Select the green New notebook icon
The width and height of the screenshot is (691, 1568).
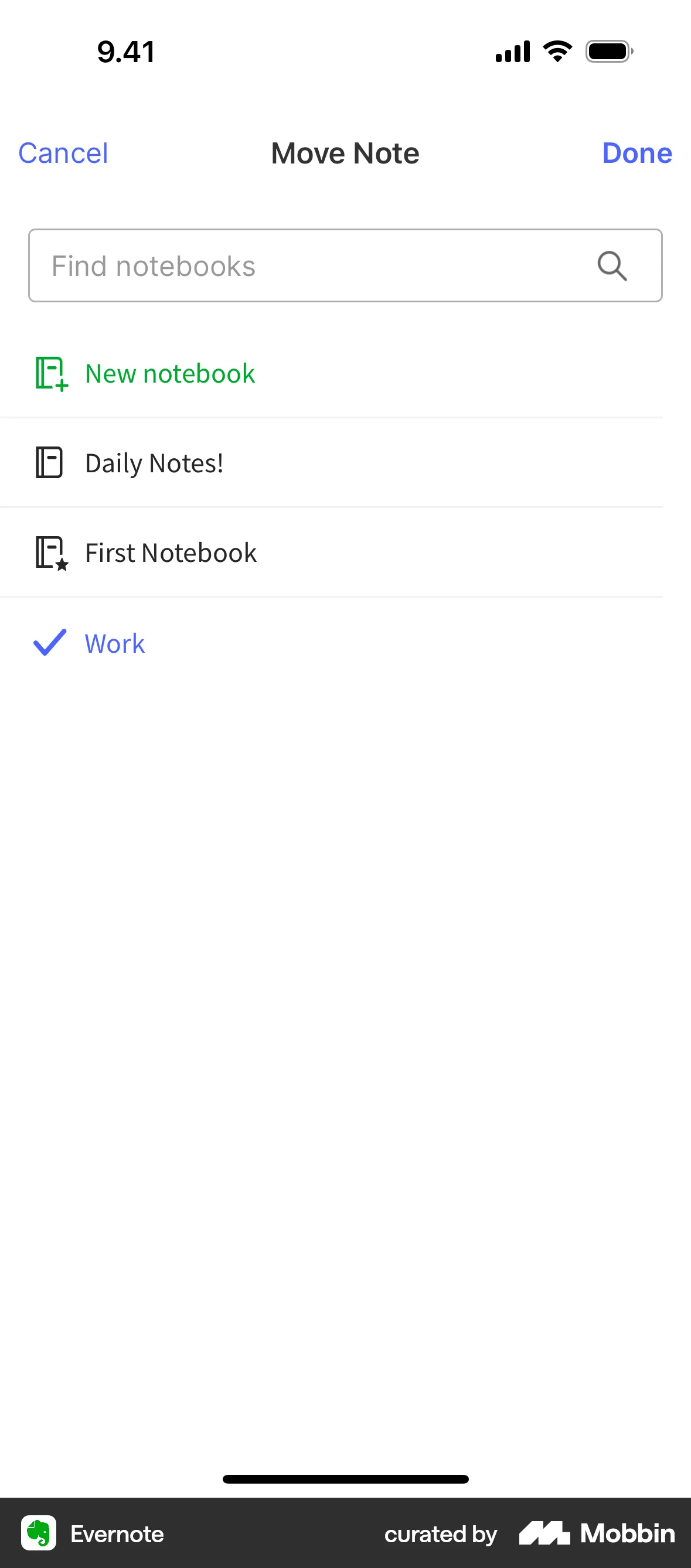tap(50, 374)
